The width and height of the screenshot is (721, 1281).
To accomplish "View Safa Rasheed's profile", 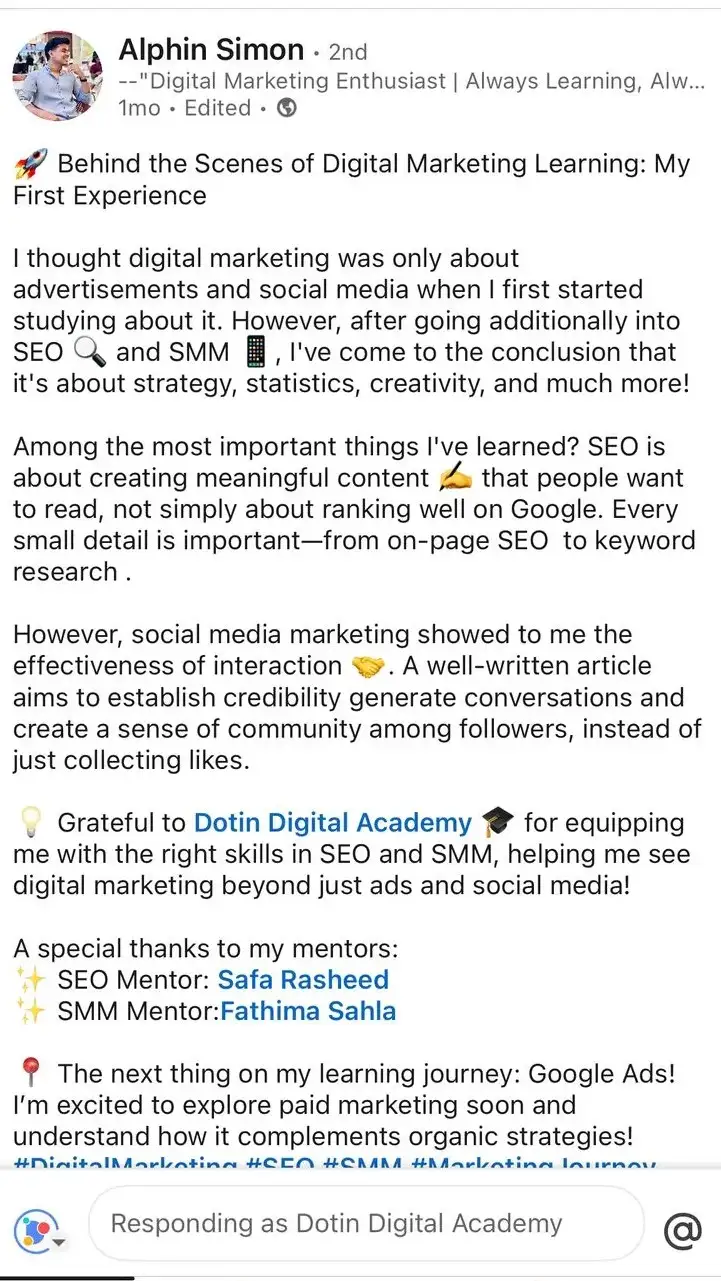I will 303,979.
